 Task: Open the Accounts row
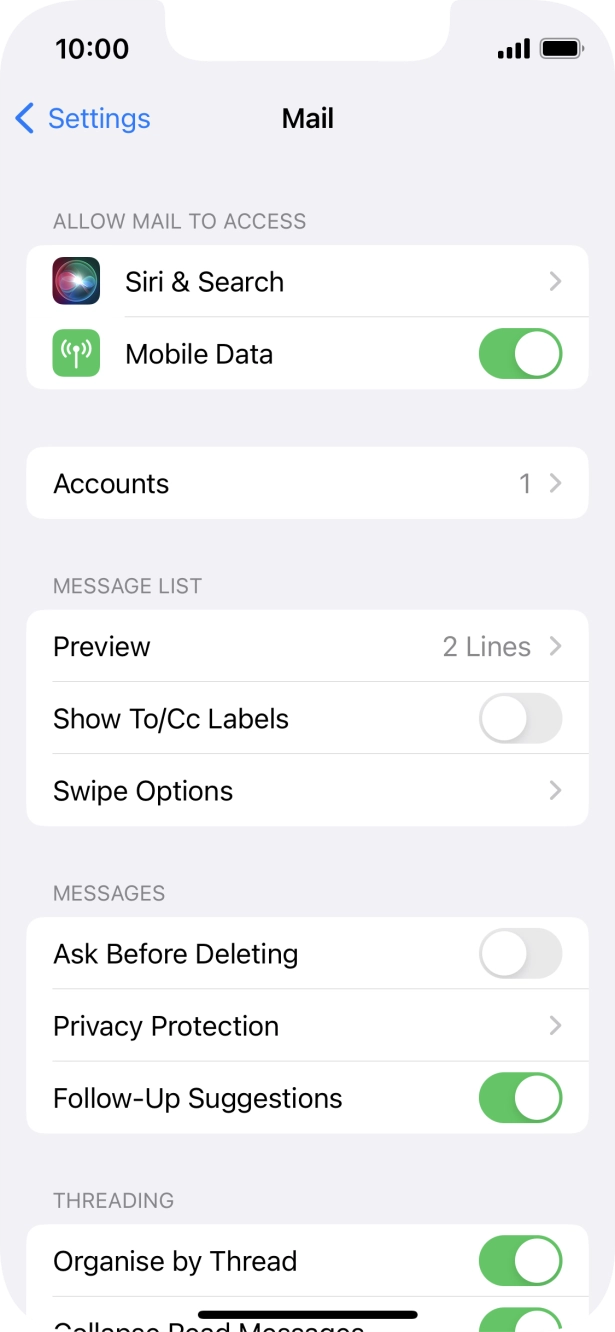306,484
